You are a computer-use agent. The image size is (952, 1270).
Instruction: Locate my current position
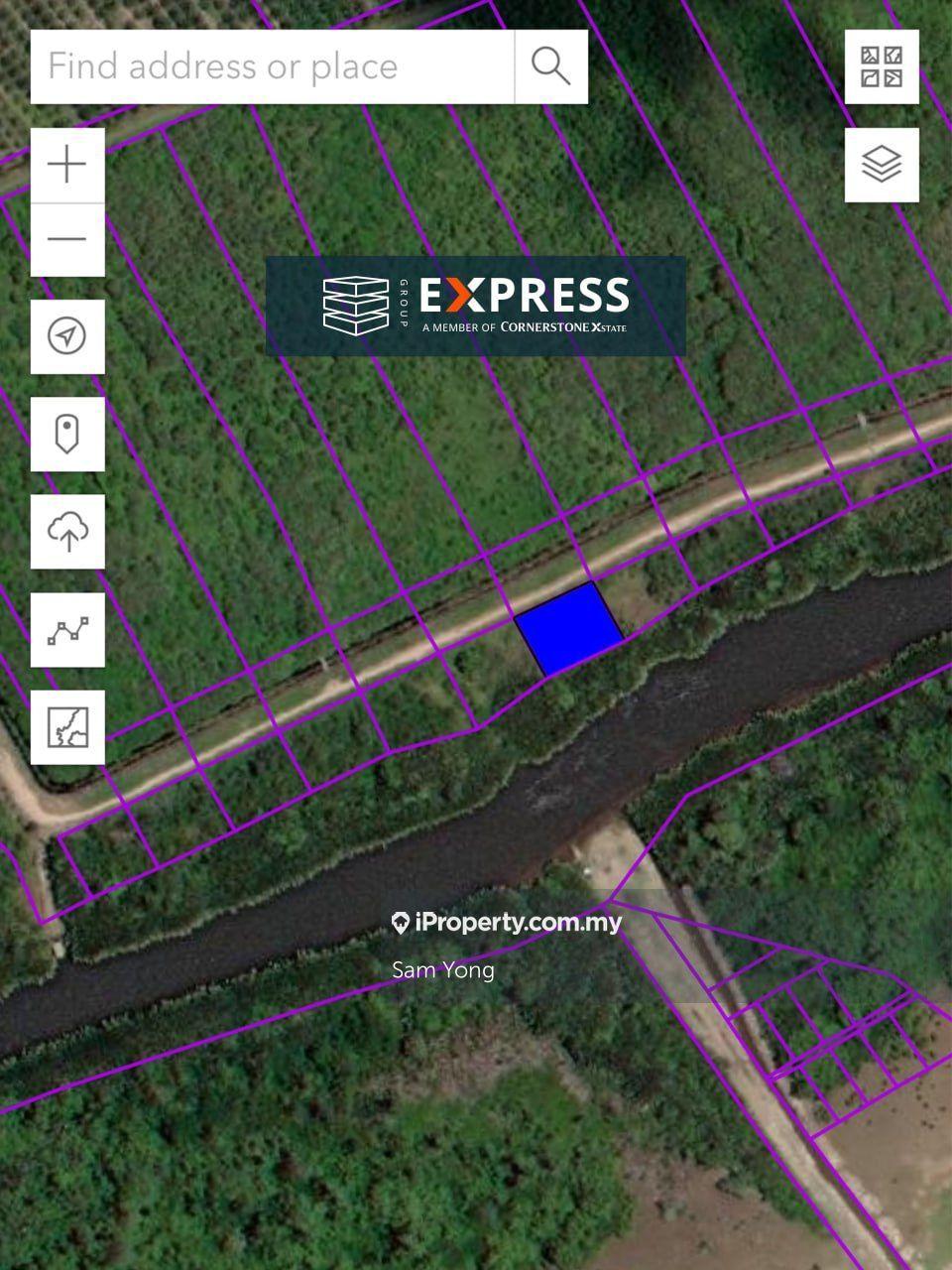(67, 336)
